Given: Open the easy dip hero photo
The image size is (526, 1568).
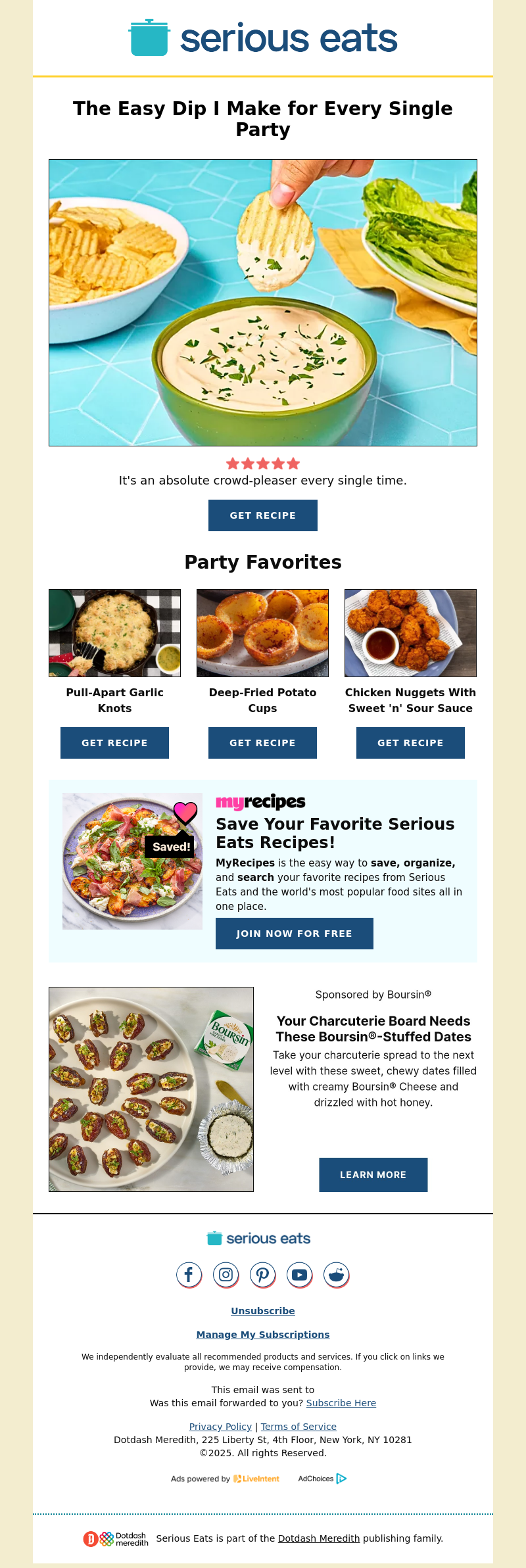Looking at the screenshot, I should click(x=262, y=302).
